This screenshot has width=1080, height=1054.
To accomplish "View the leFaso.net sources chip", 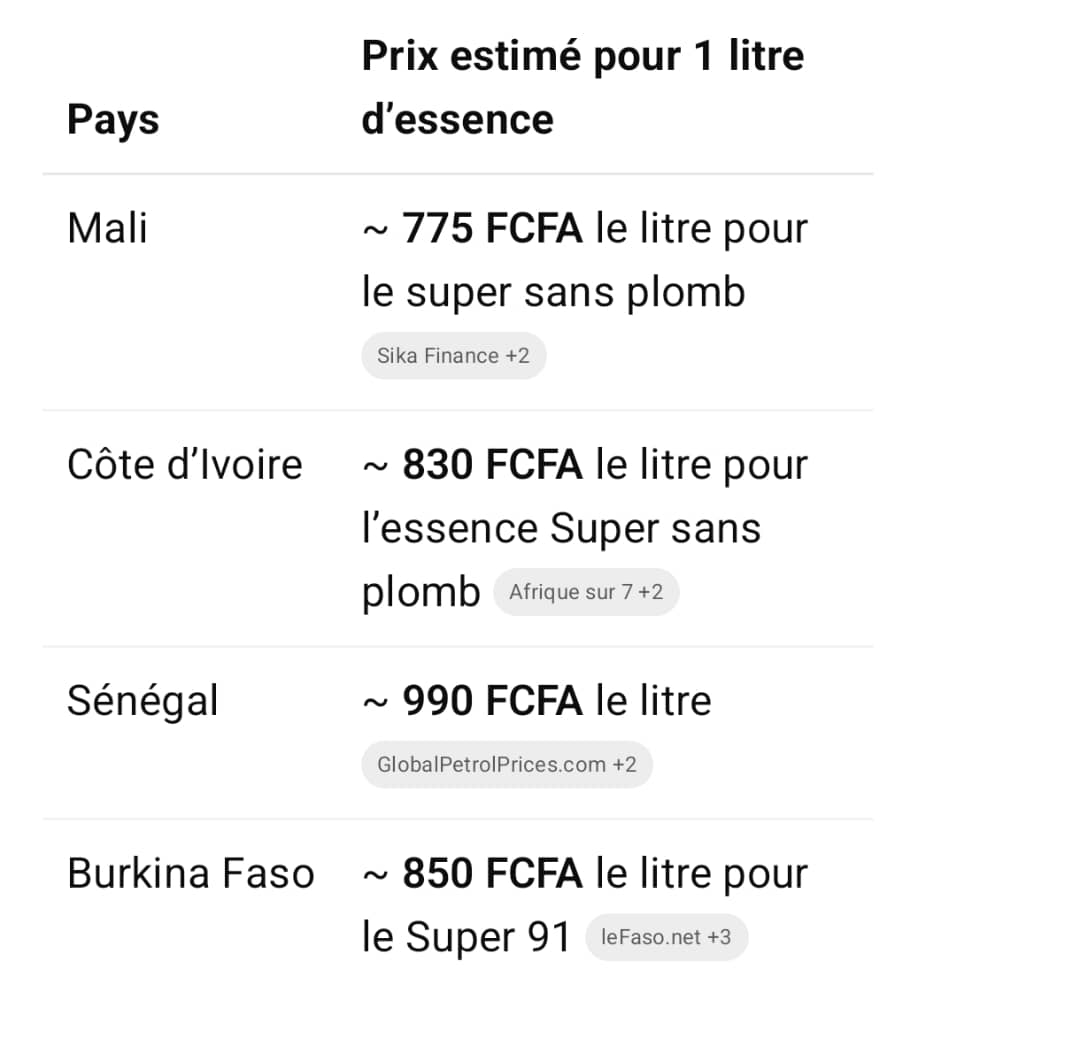I will pyautogui.click(x=666, y=937).
